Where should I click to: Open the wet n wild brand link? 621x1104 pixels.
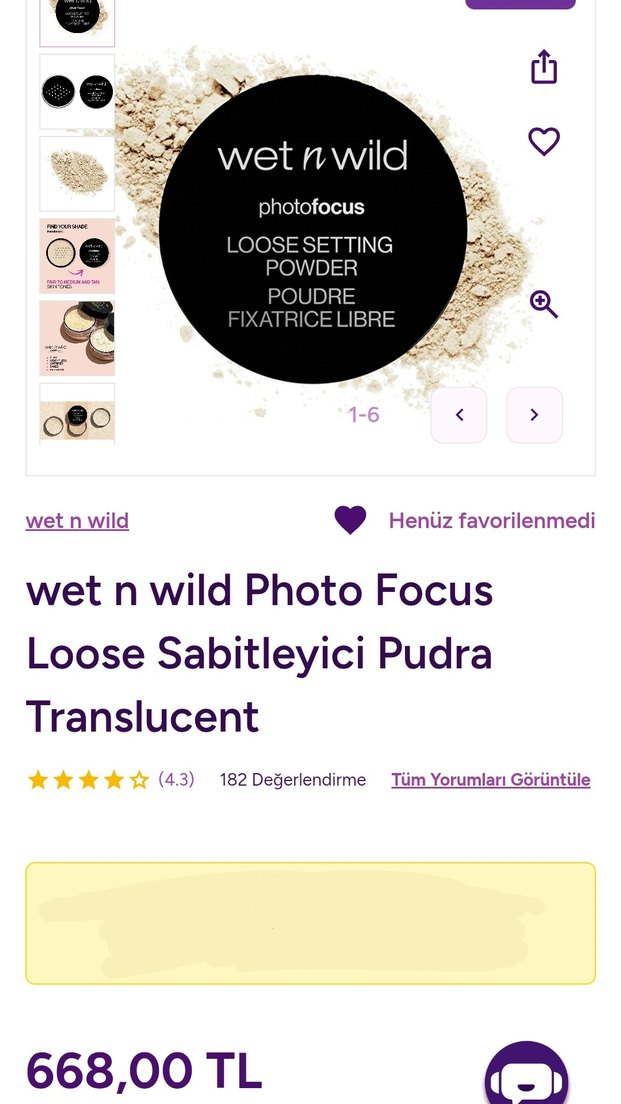[x=77, y=521]
